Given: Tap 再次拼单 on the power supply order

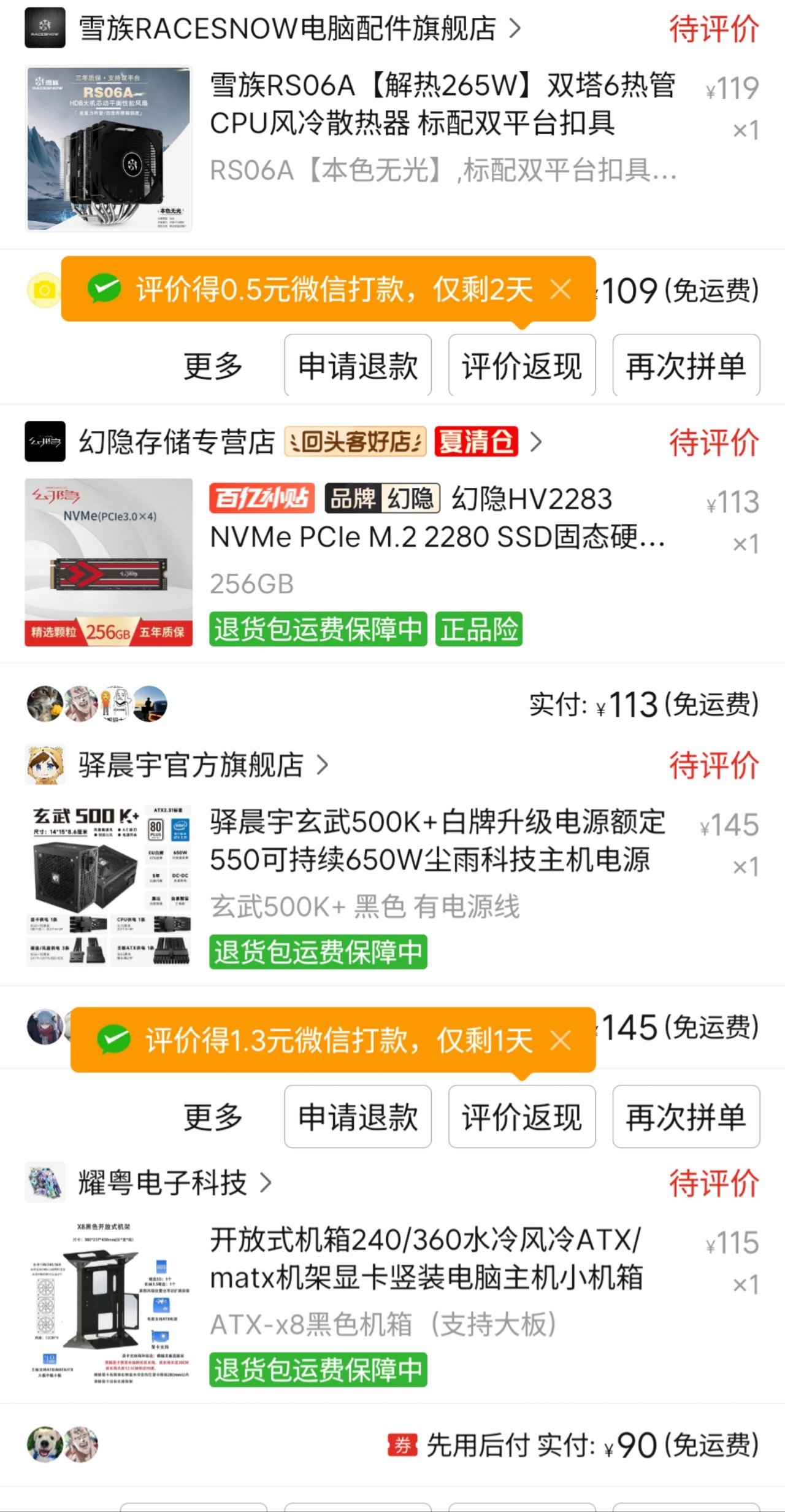Looking at the screenshot, I should (685, 1115).
